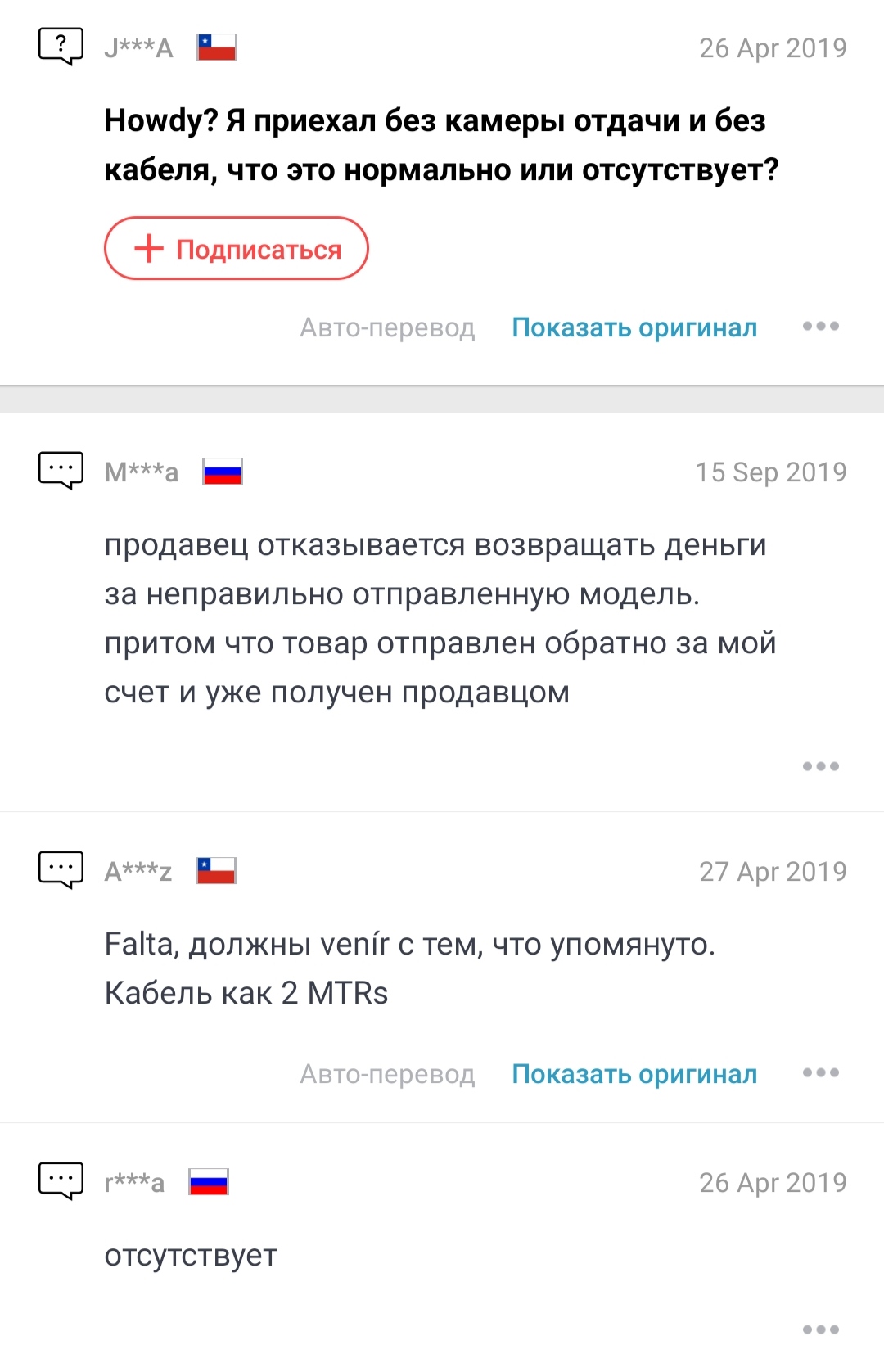Image resolution: width=884 pixels, height=1372 pixels.
Task: Show original text of A***z's answer
Action: pos(634,1074)
